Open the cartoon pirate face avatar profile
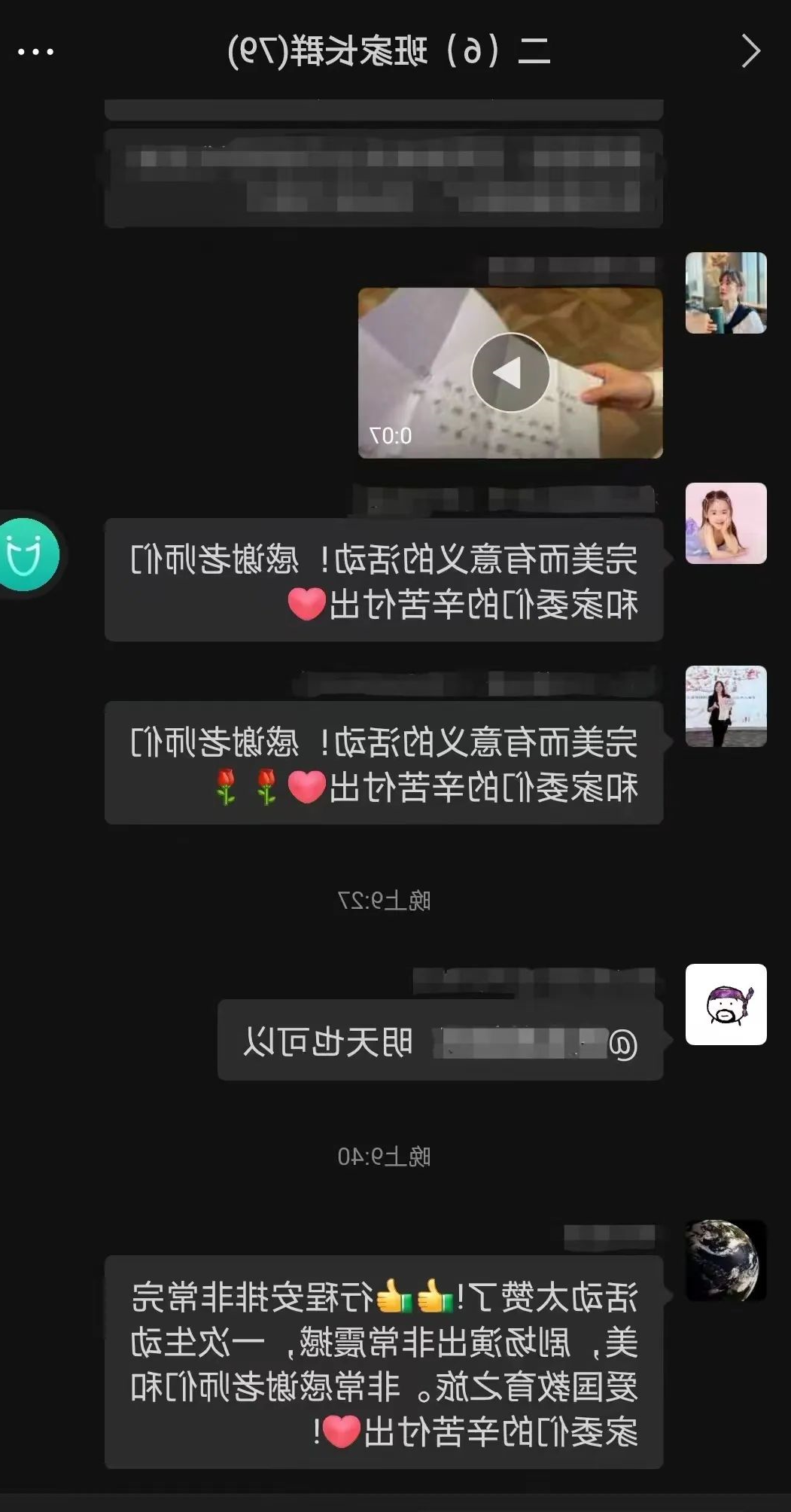791x1512 pixels. 726,1004
